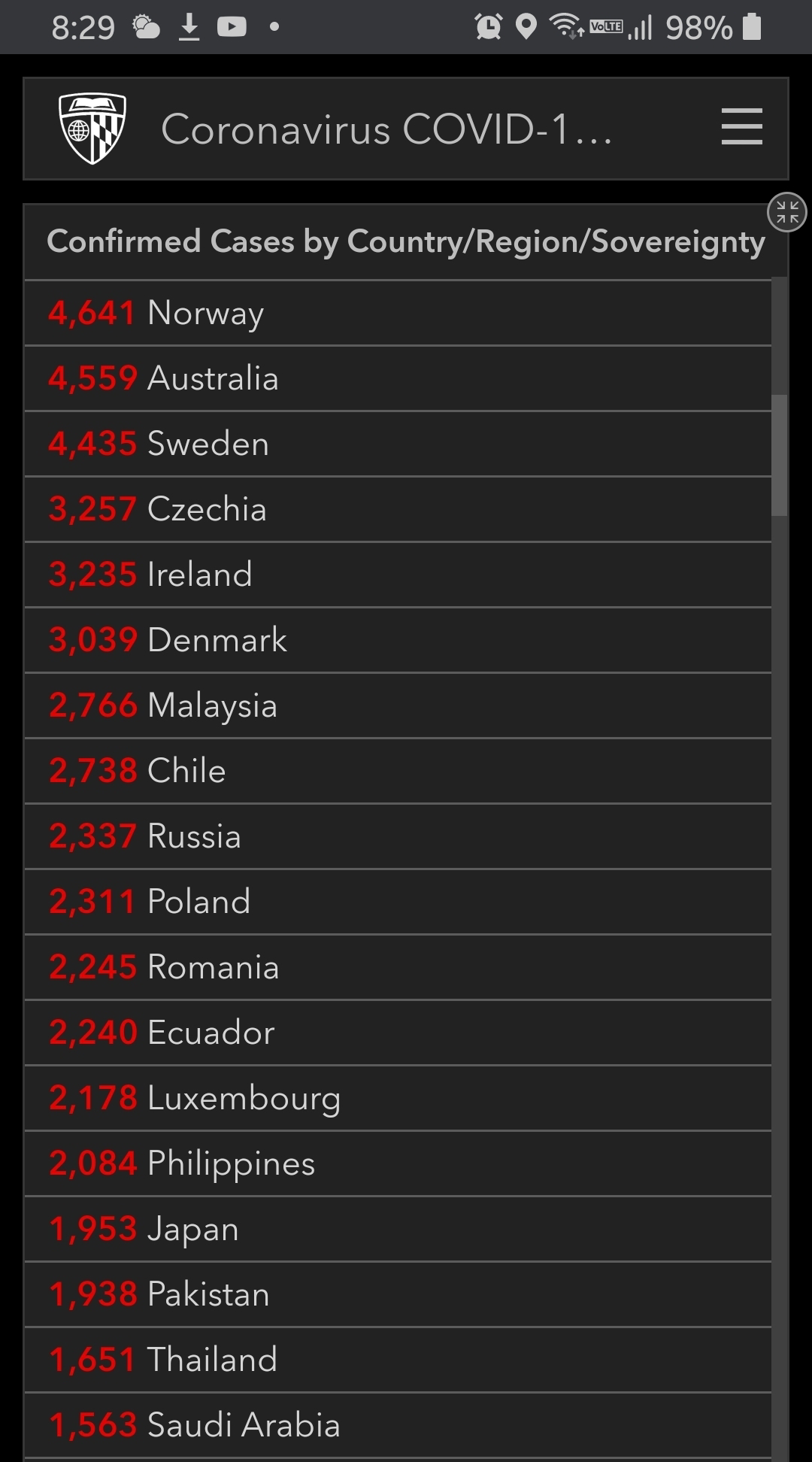812x1462 pixels.
Task: Select Denmark from the list
Action: coord(398,640)
